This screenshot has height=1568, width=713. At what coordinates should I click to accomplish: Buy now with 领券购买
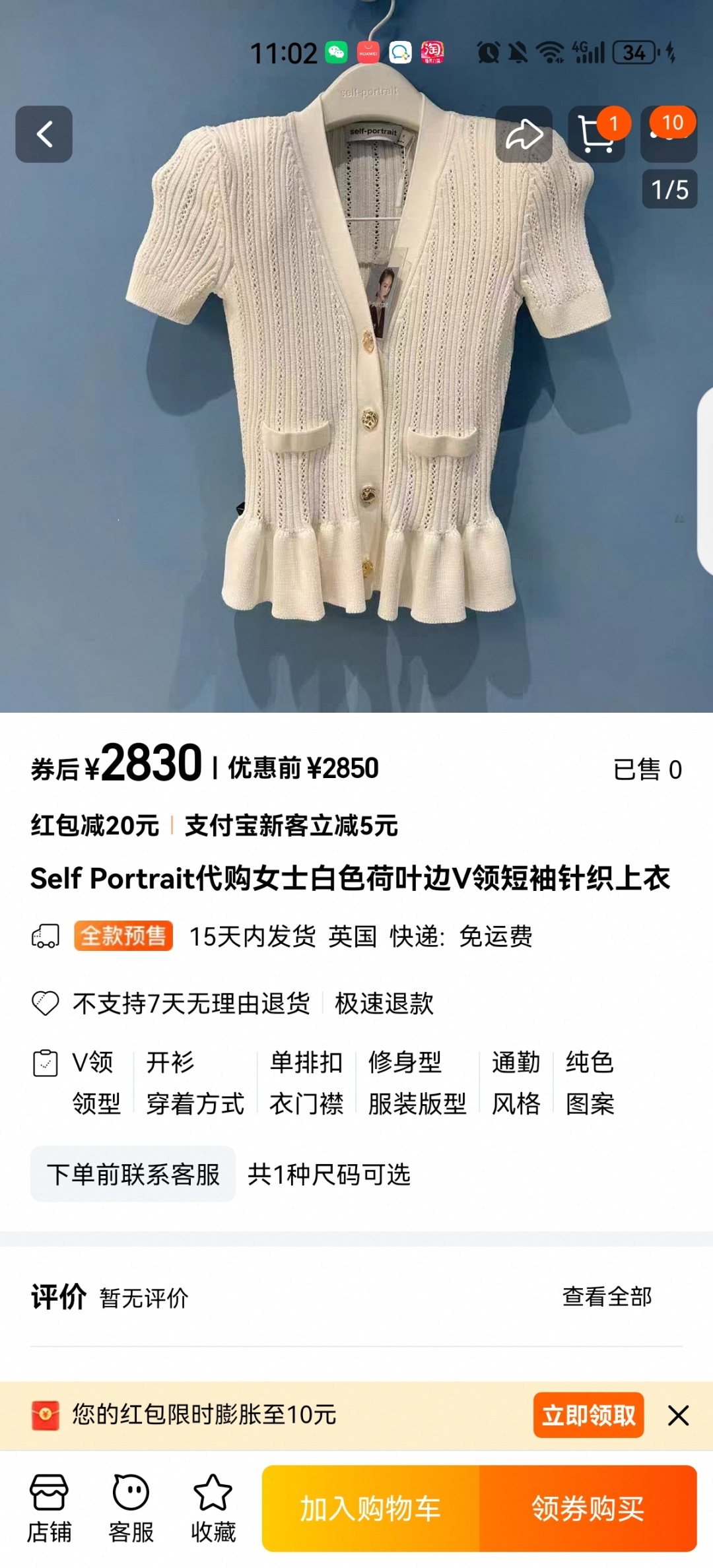tap(588, 1509)
